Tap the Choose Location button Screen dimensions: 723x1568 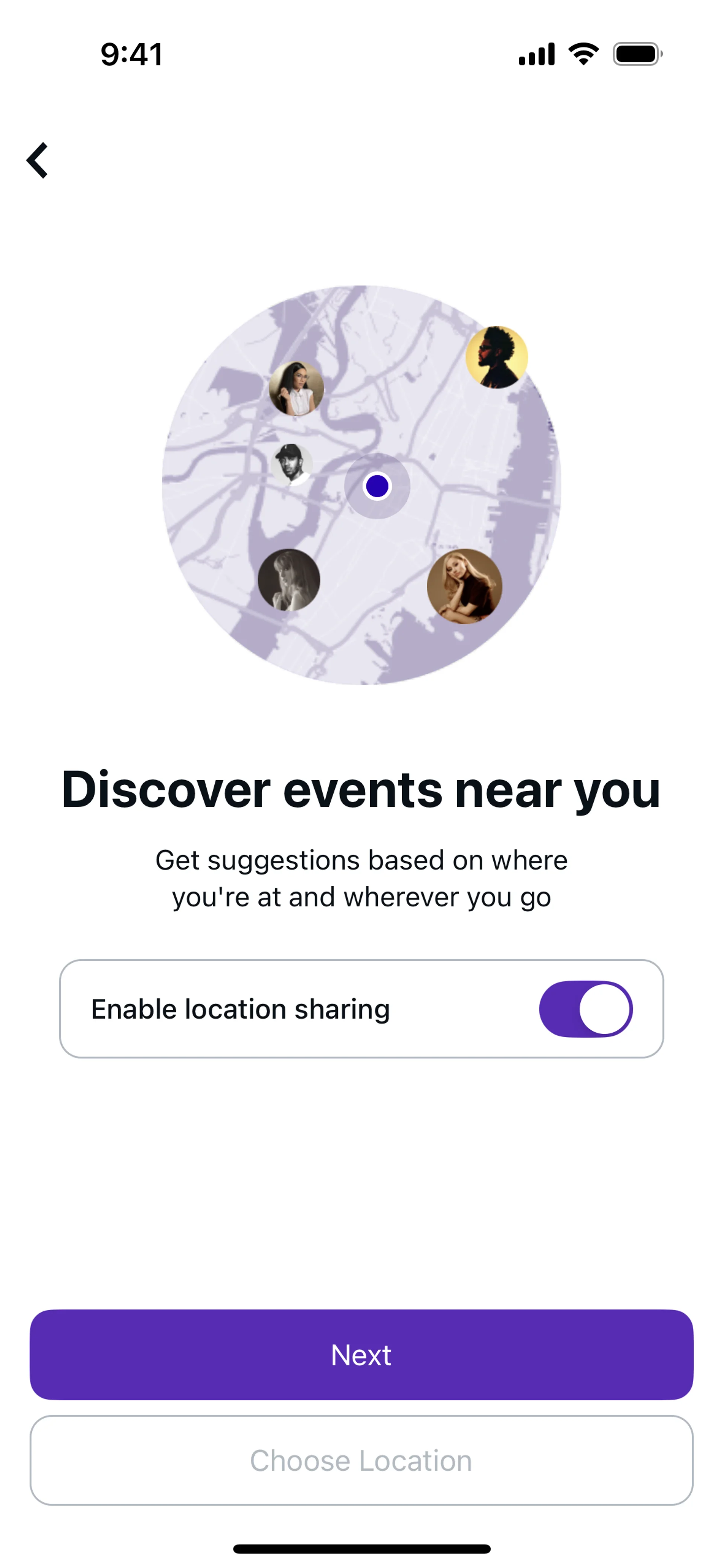[361, 1461]
